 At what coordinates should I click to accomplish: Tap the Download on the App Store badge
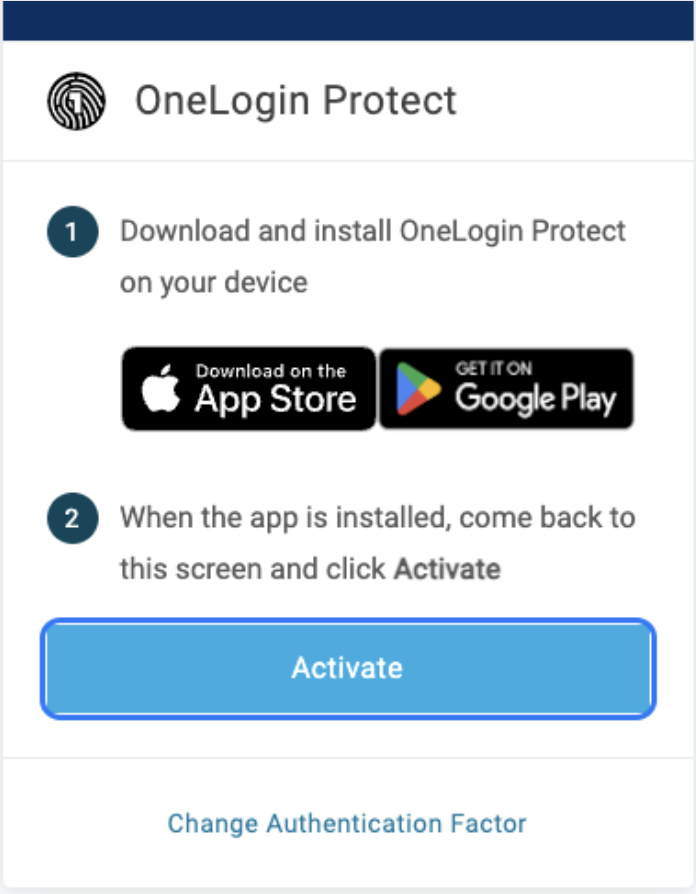click(249, 389)
